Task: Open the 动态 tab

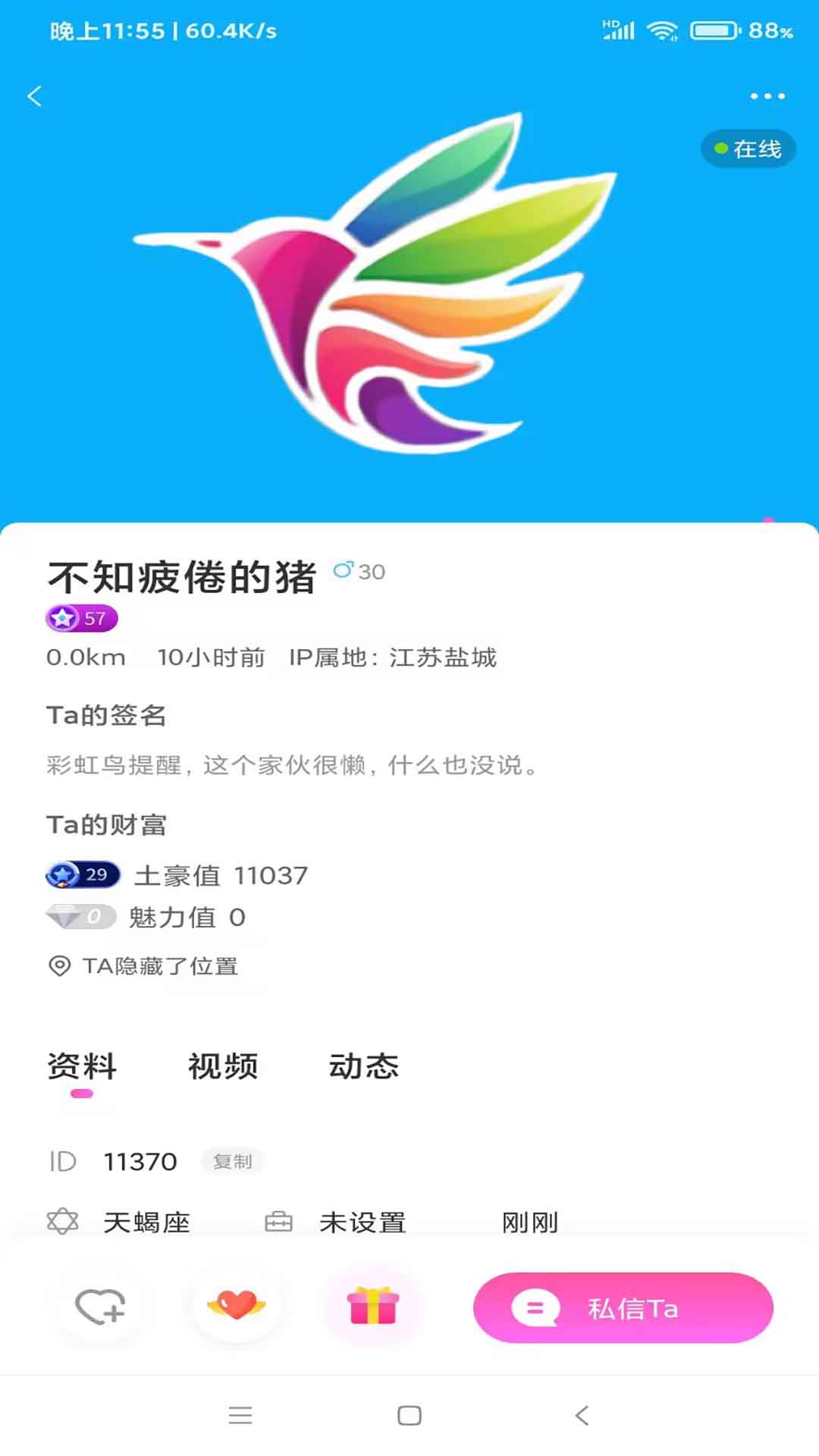Action: (364, 1066)
